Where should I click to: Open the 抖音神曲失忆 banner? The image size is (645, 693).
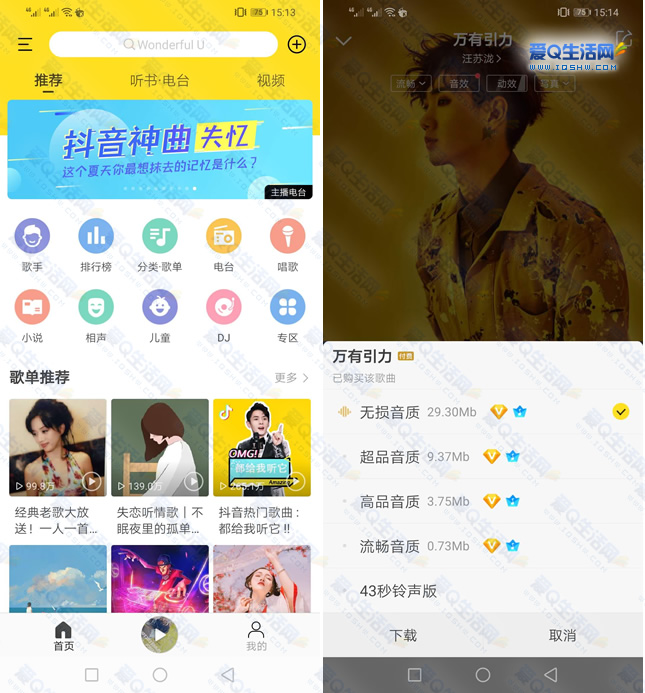pos(160,149)
